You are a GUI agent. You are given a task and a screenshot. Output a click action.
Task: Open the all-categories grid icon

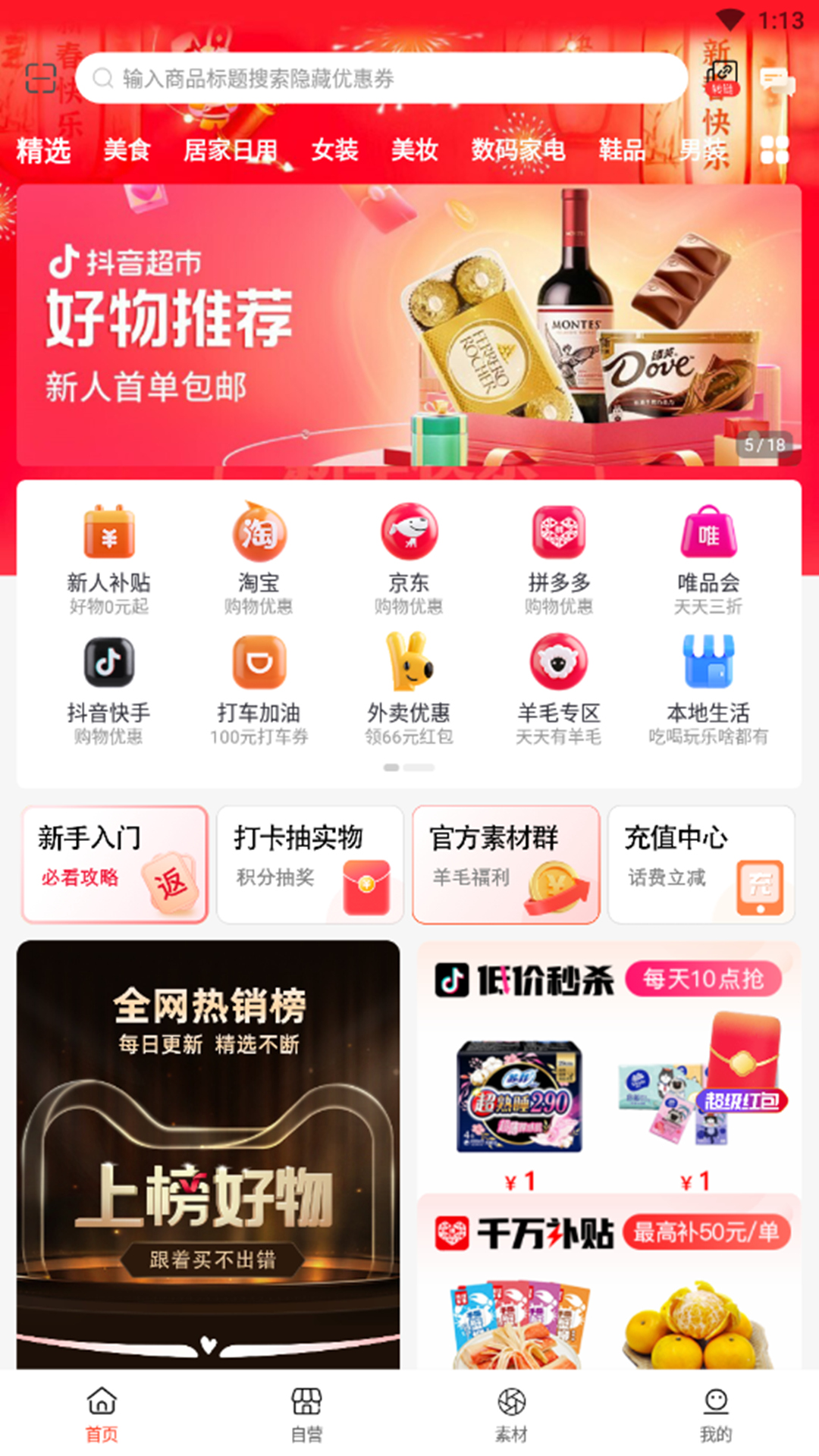coord(775,150)
